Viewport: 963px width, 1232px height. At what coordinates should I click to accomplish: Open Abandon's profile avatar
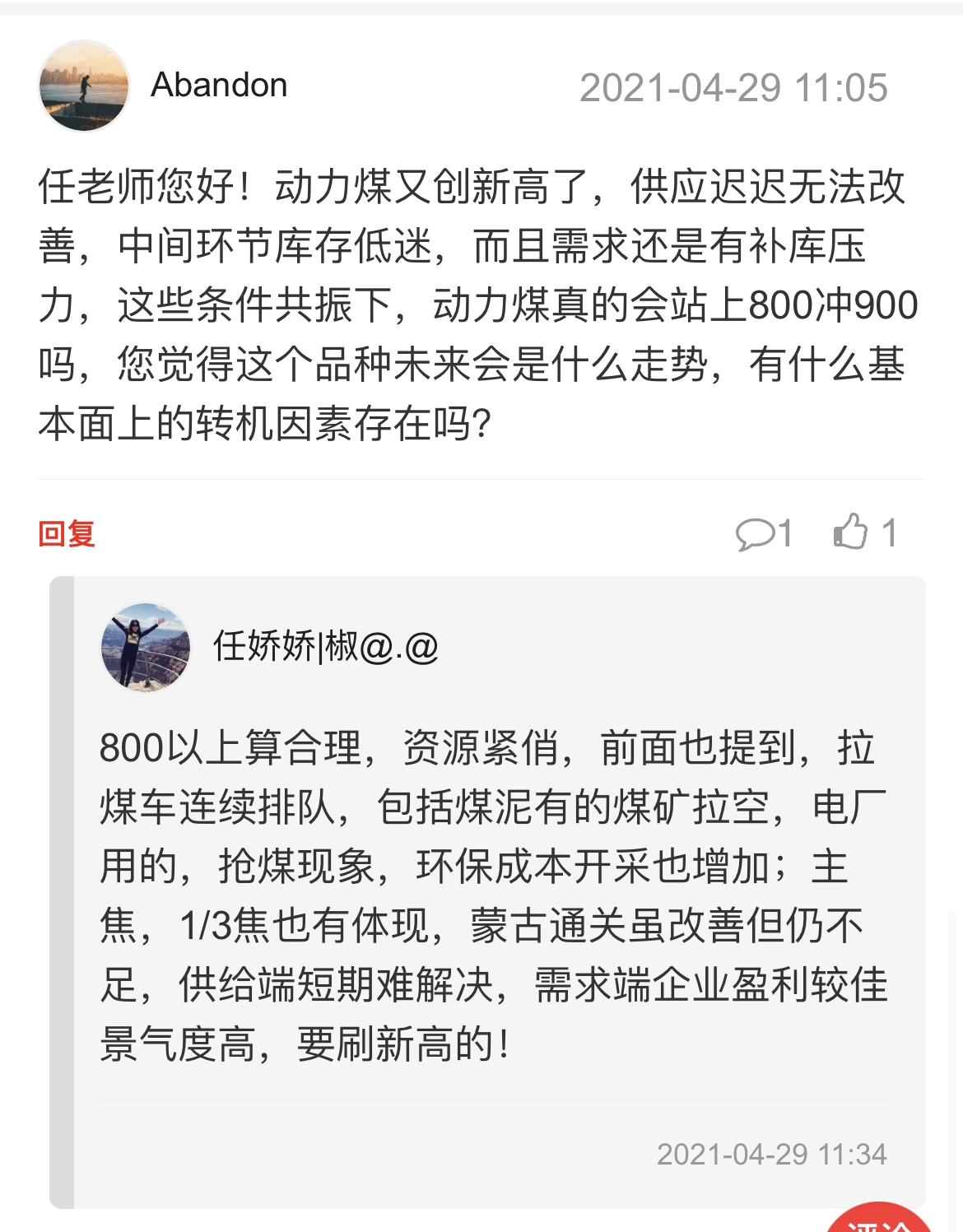click(84, 86)
